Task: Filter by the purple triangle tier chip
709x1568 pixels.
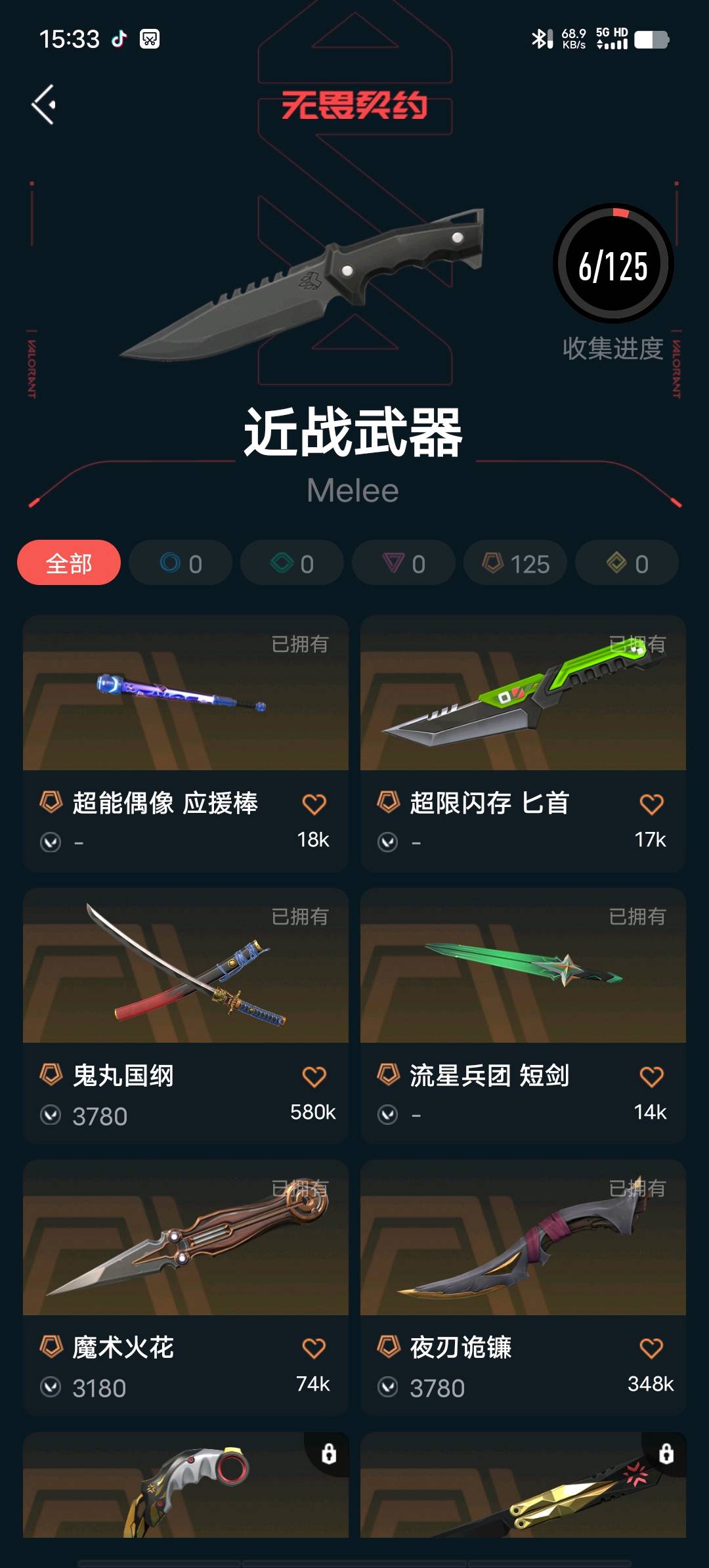Action: [x=404, y=563]
